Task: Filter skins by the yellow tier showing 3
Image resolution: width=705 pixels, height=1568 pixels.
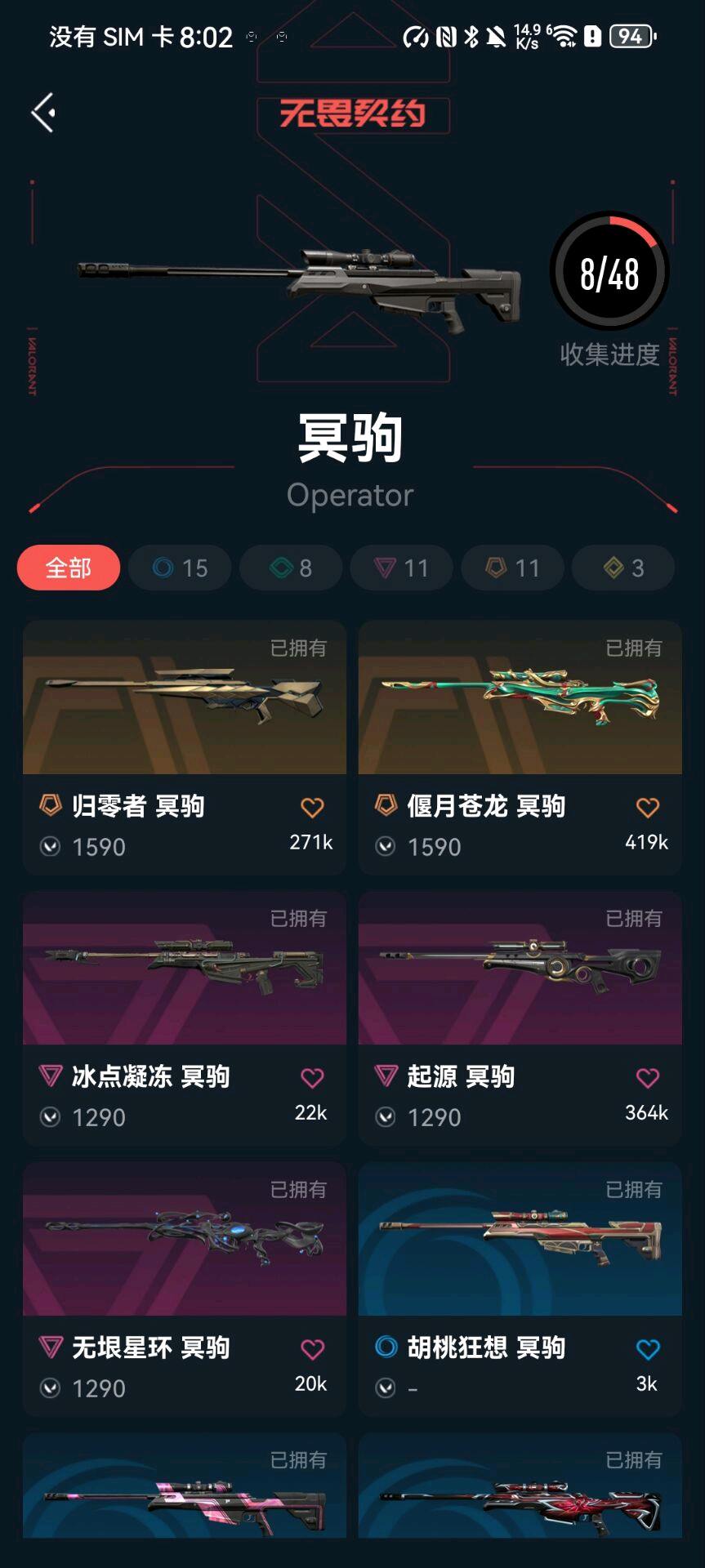Action: click(622, 568)
